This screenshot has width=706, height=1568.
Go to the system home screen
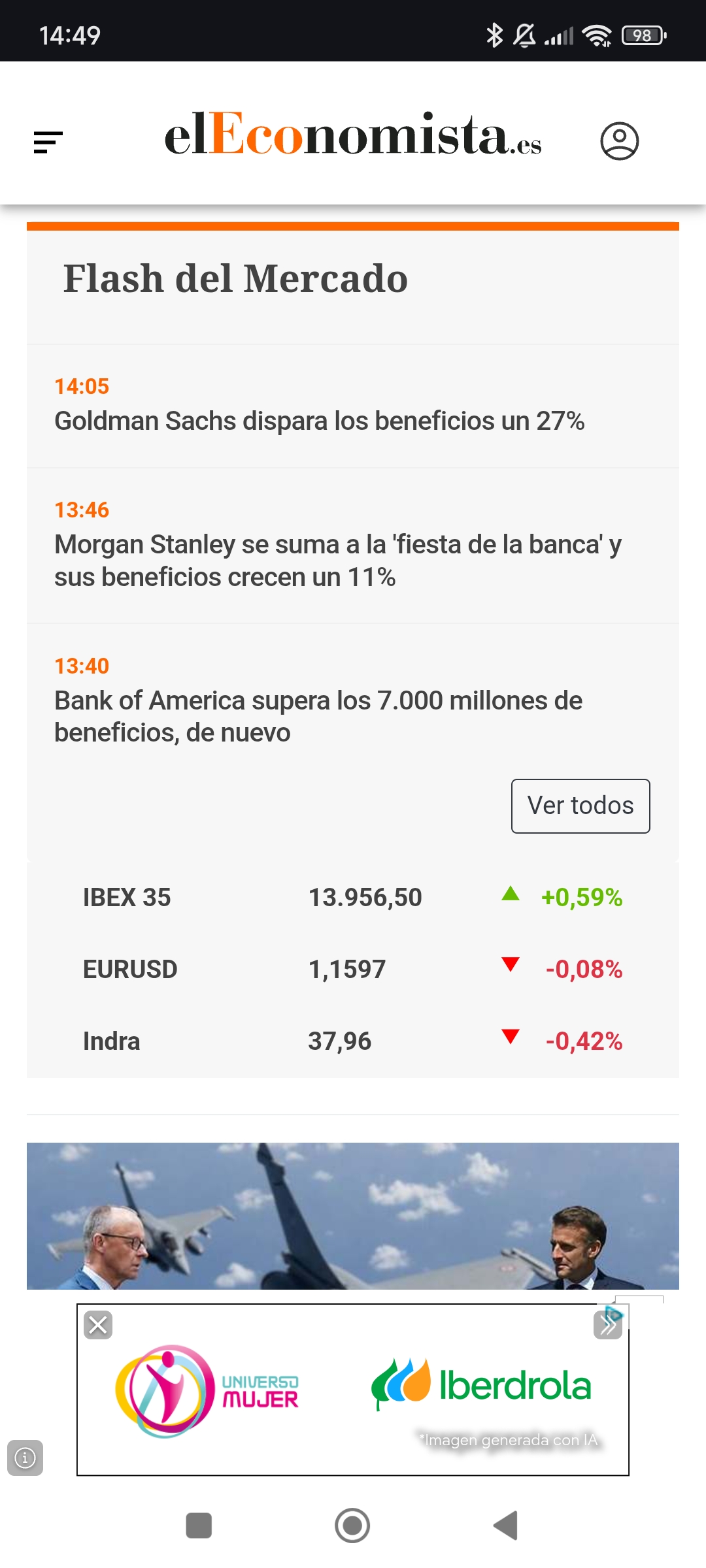[x=352, y=1526]
